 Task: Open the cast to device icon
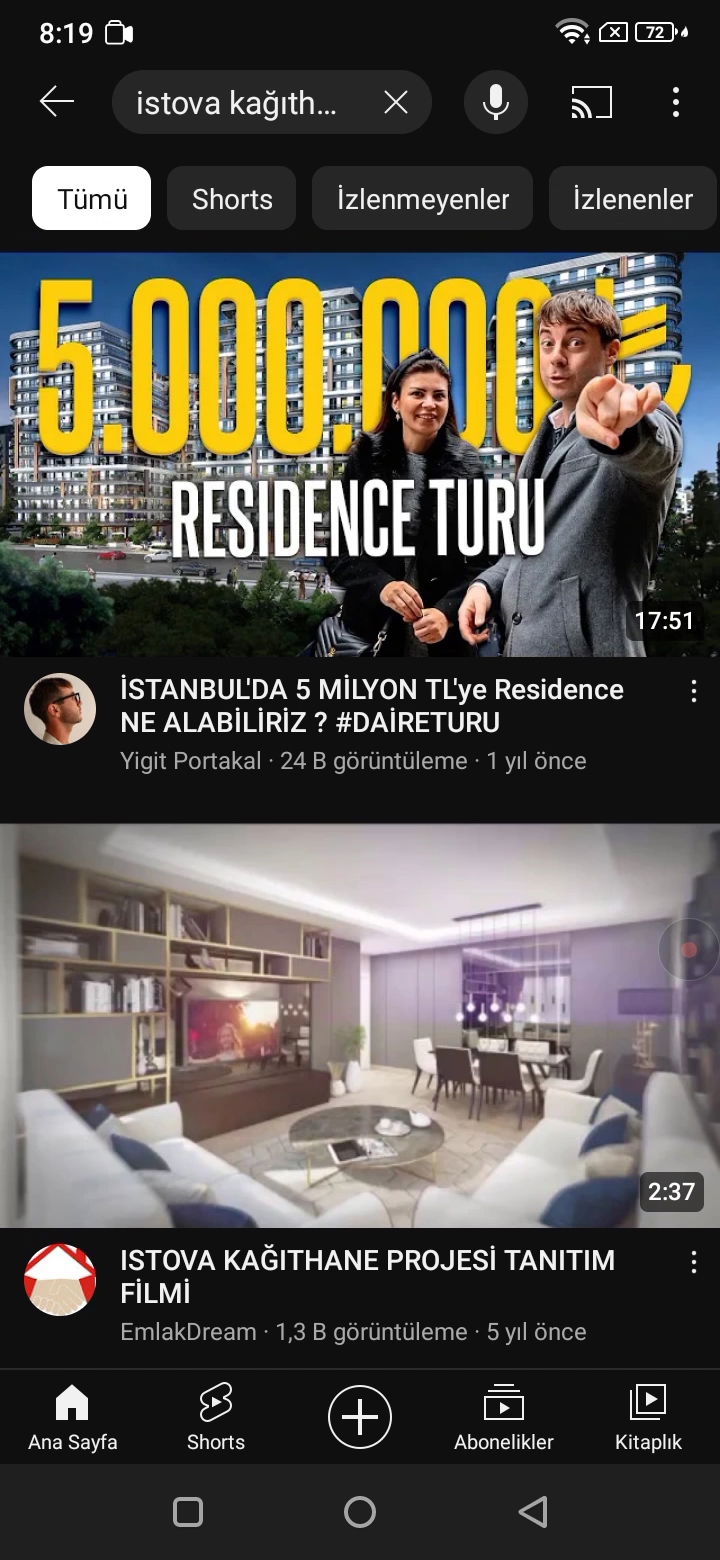tap(591, 102)
